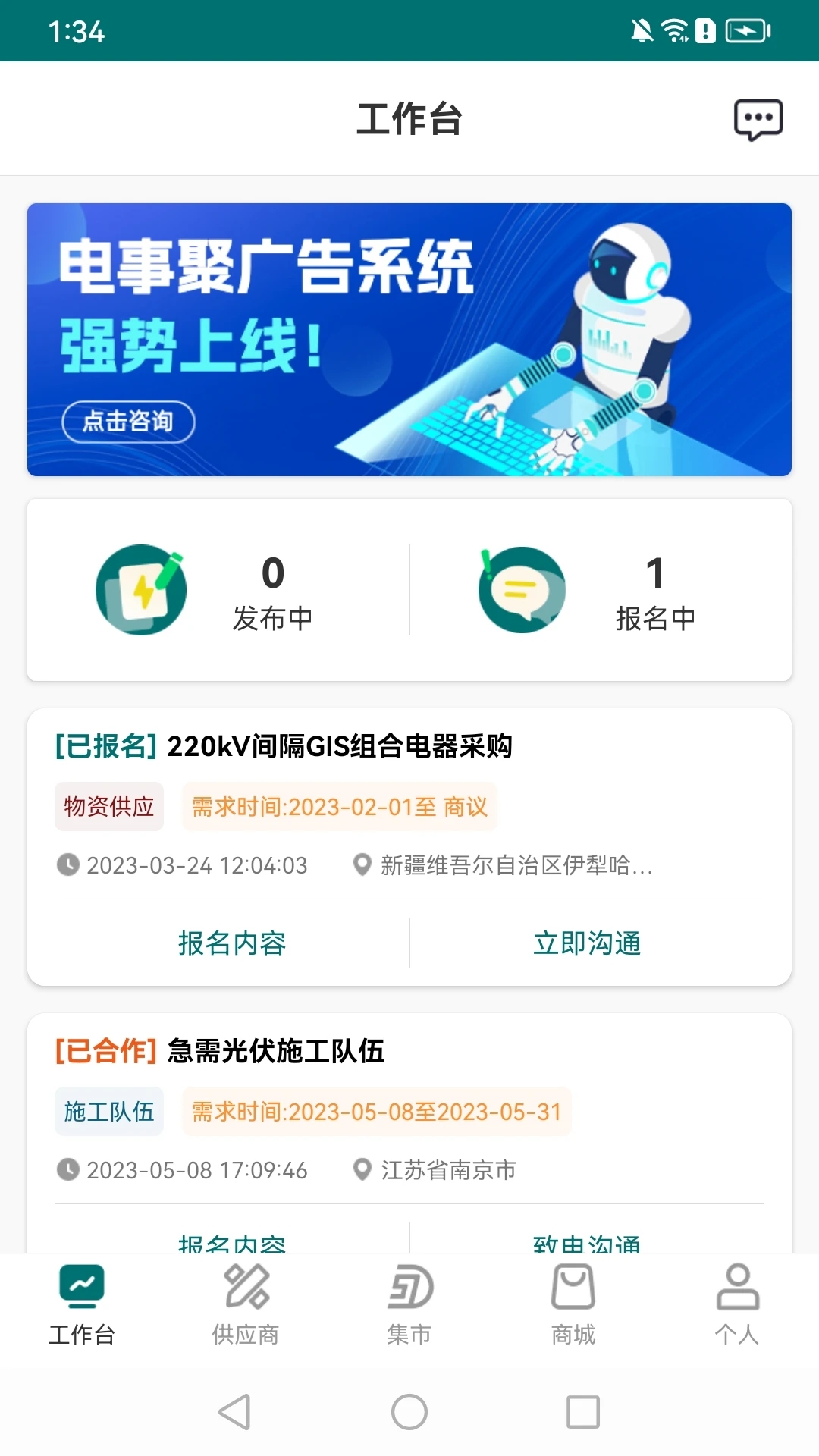Open the 220kV间隔GIS组合电器采购 card
Viewport: 819px width, 1456px height.
[x=340, y=747]
